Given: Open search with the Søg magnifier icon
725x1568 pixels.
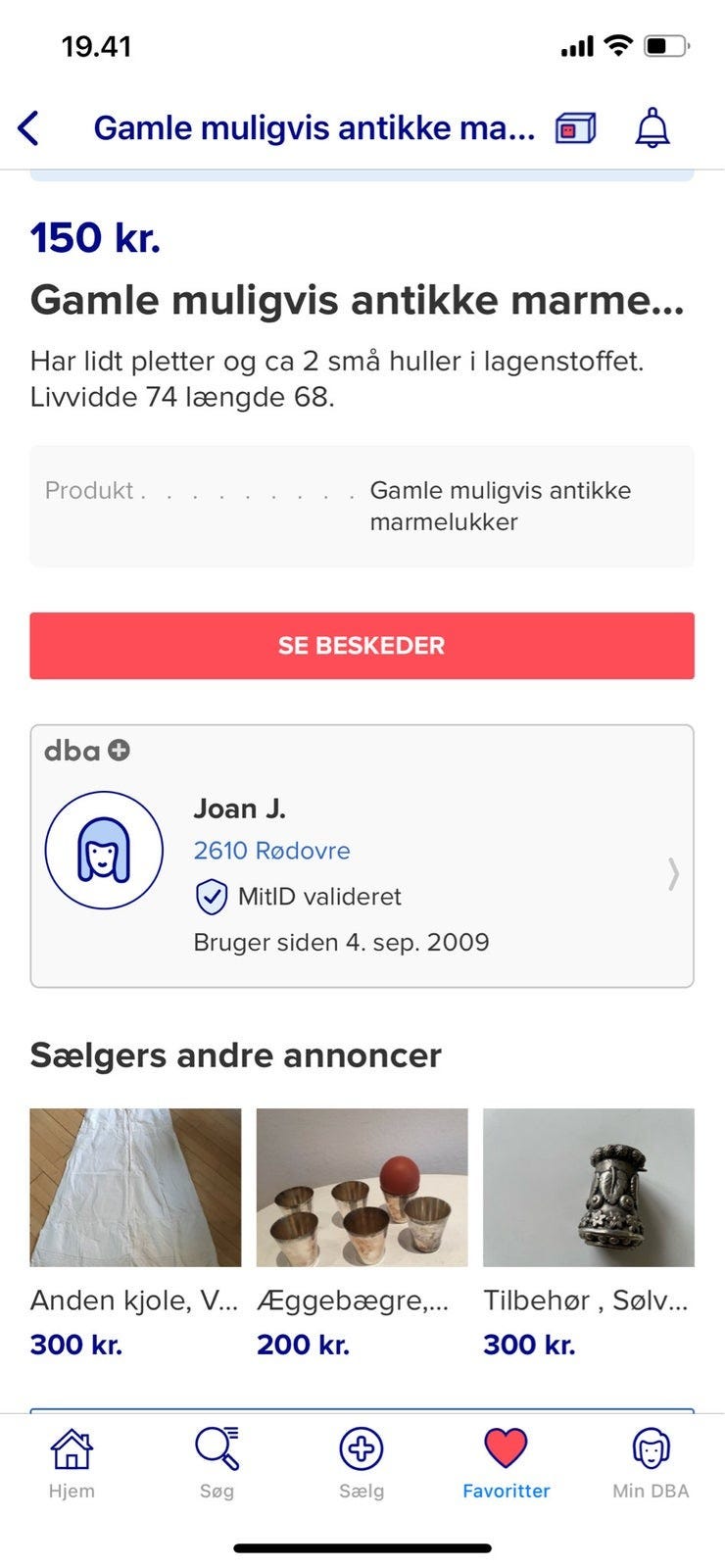Looking at the screenshot, I should (217, 1446).
